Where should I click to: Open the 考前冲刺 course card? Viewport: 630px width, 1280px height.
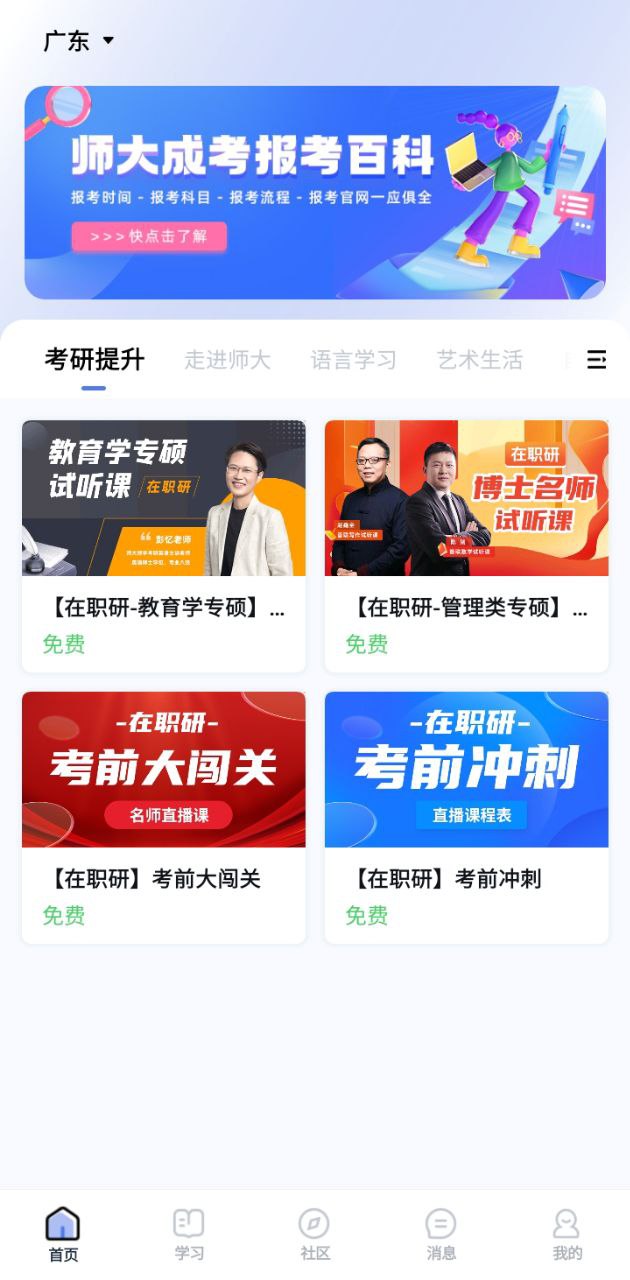coord(466,816)
